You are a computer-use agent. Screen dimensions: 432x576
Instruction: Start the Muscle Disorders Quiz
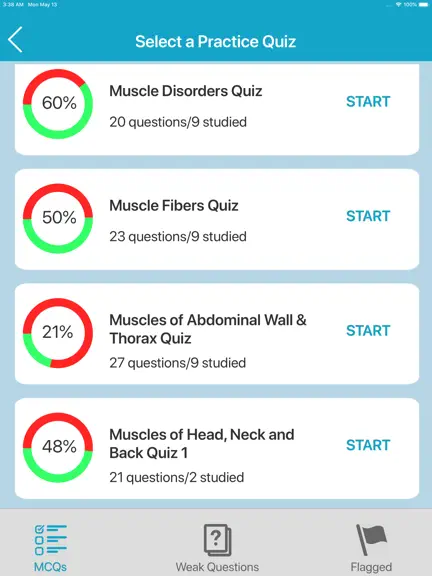tap(368, 102)
